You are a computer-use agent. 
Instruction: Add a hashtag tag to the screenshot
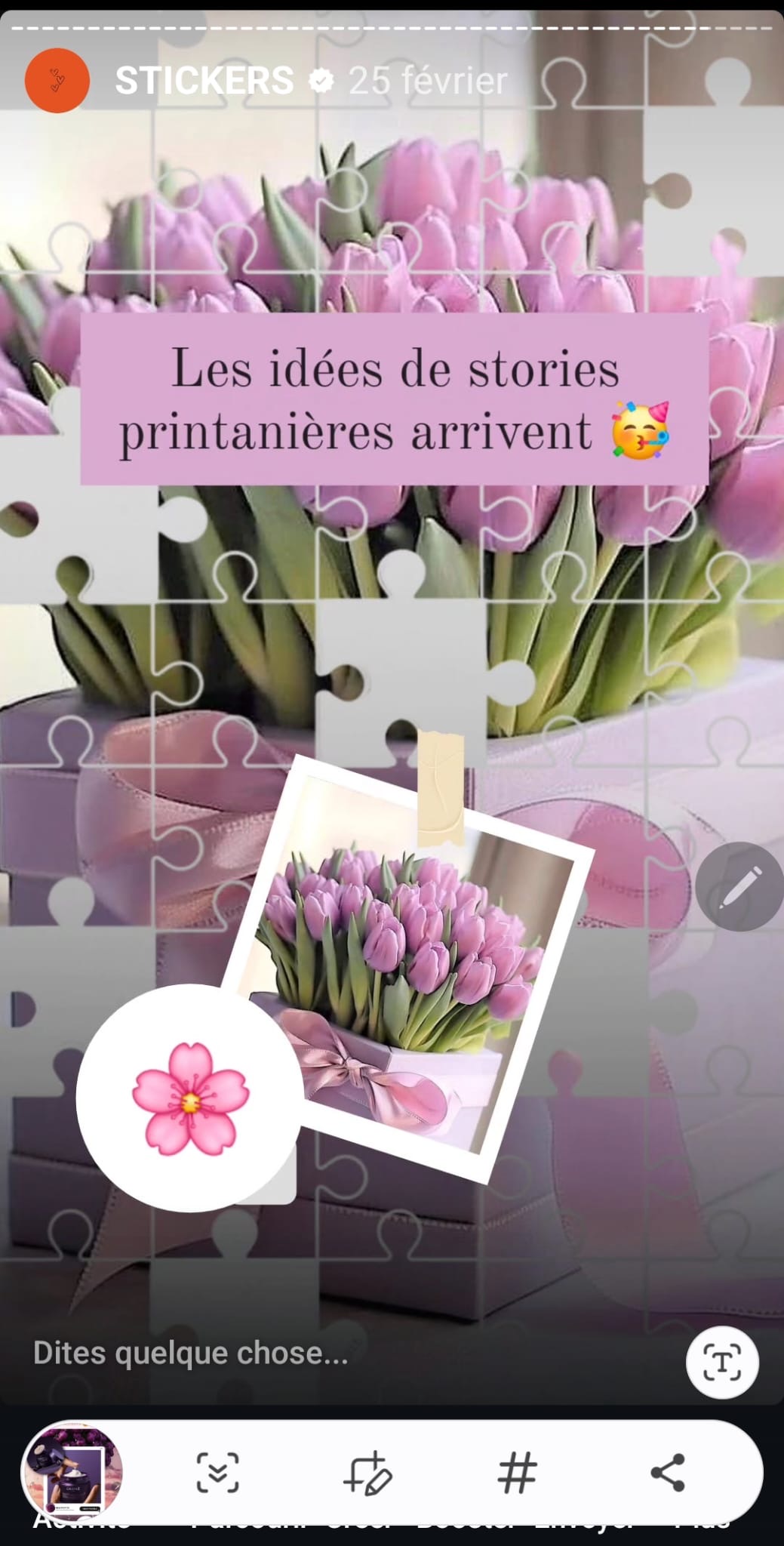(518, 1473)
